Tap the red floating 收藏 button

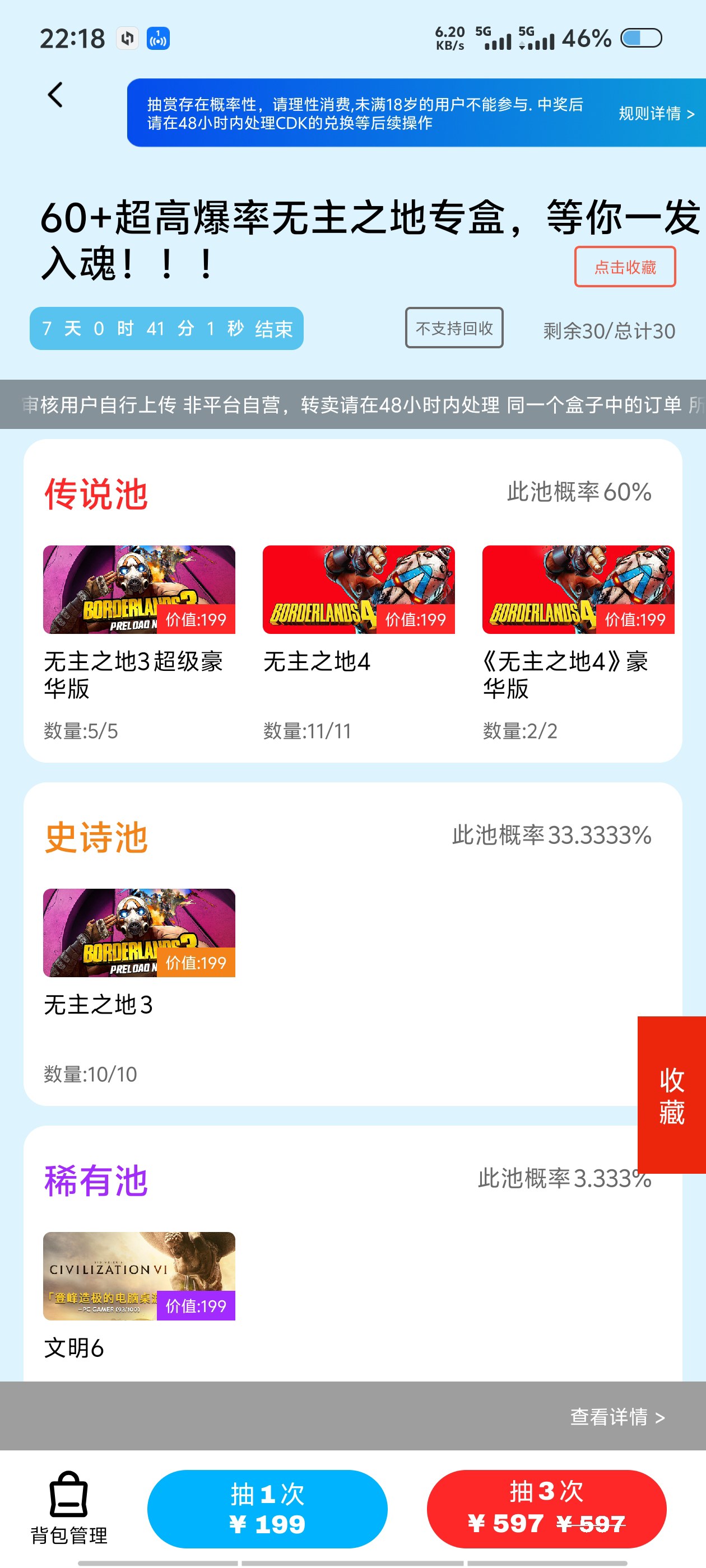point(671,1094)
